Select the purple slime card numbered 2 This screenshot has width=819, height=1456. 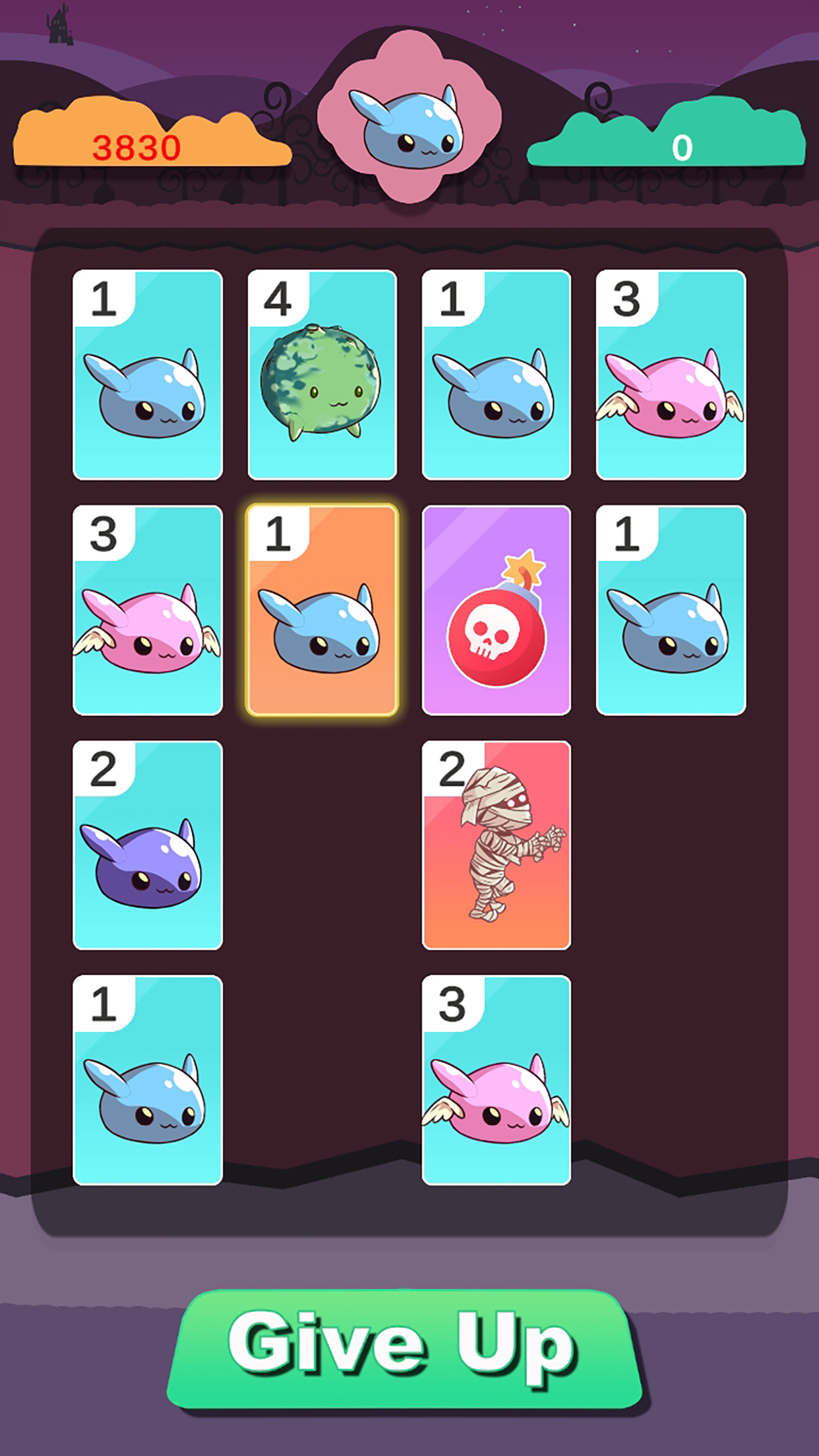coord(148,845)
